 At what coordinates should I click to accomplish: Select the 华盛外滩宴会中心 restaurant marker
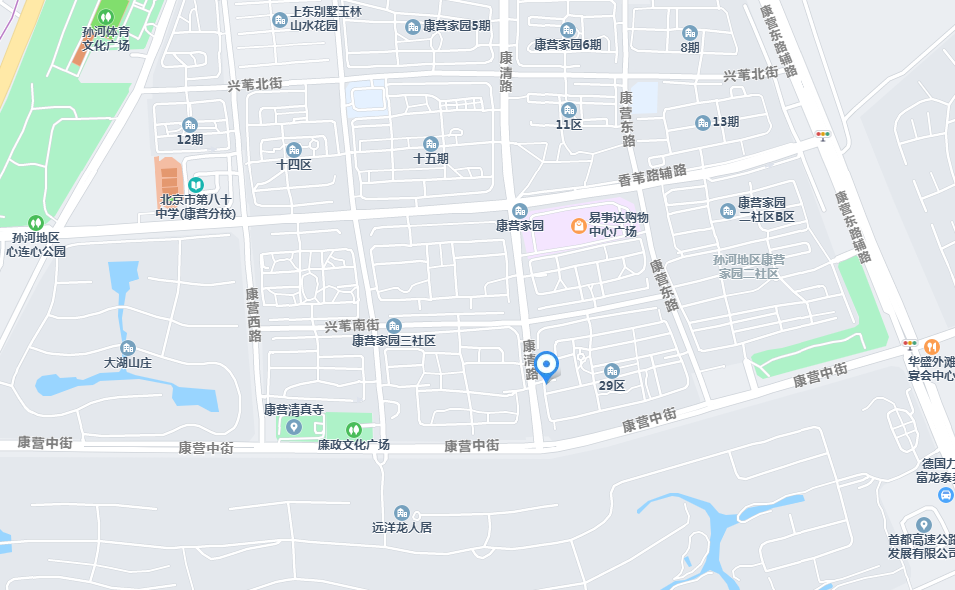(x=932, y=346)
